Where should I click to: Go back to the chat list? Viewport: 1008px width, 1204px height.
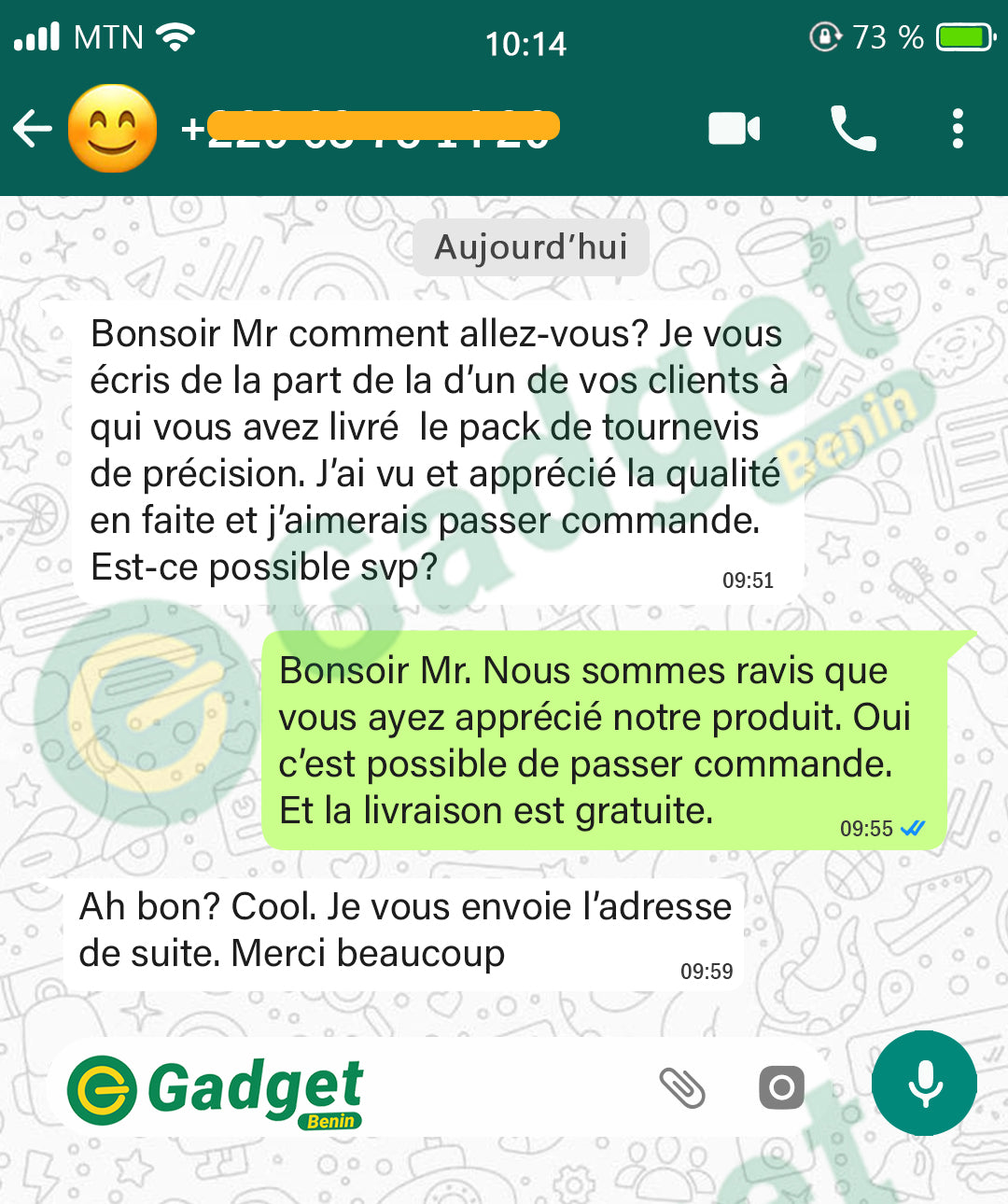[x=33, y=129]
